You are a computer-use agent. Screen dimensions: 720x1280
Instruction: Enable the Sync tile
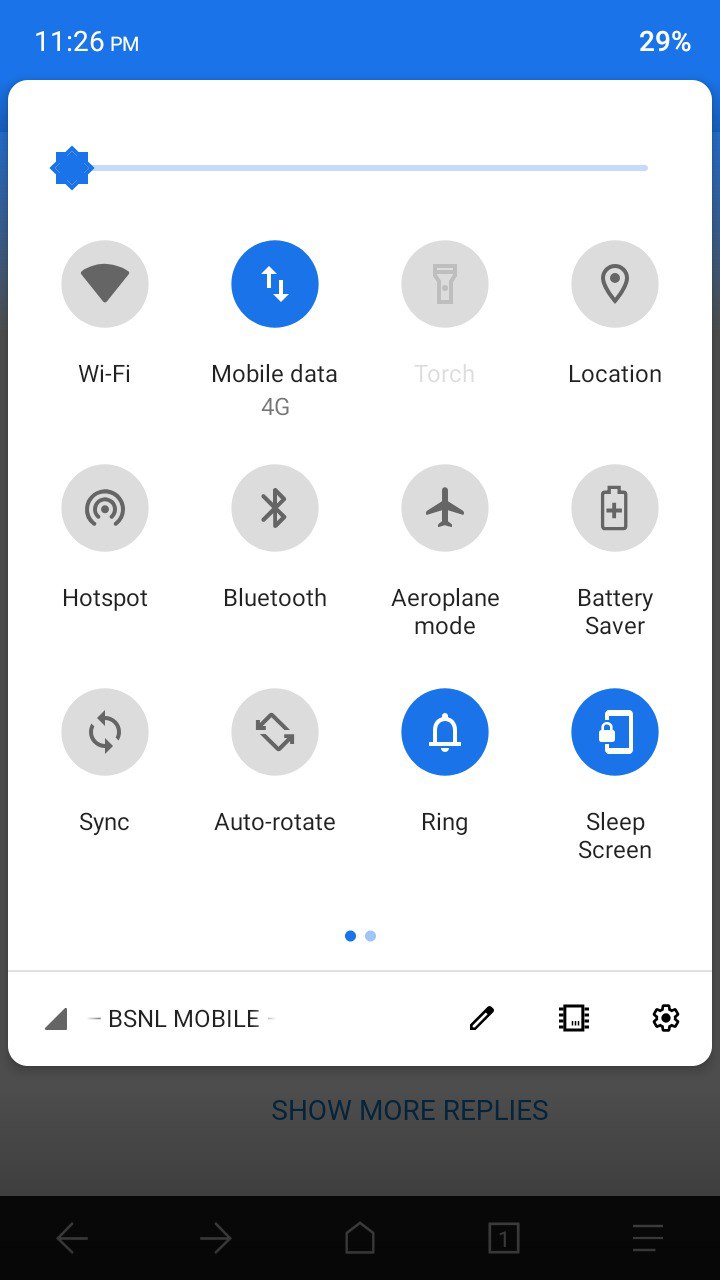point(105,732)
